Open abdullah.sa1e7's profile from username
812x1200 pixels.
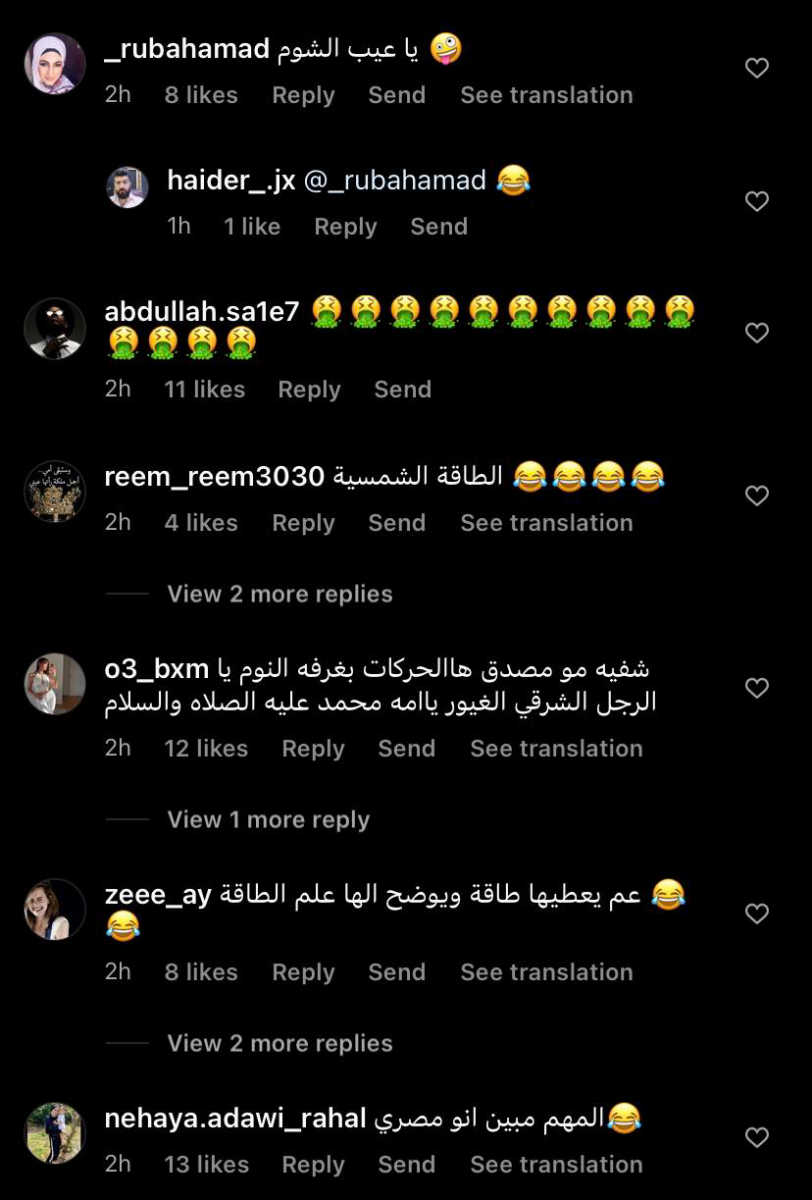[x=202, y=311]
